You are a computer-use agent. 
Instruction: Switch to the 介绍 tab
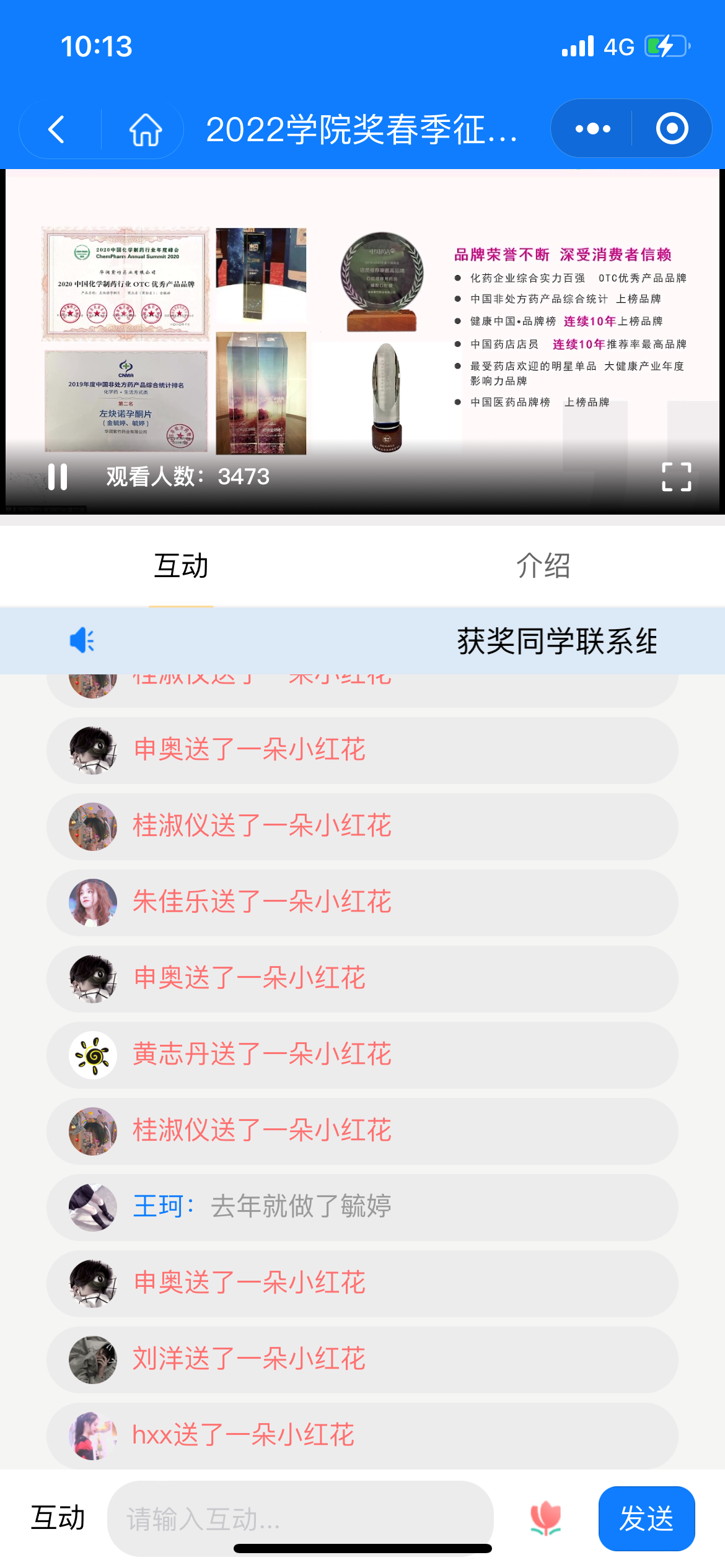(543, 566)
